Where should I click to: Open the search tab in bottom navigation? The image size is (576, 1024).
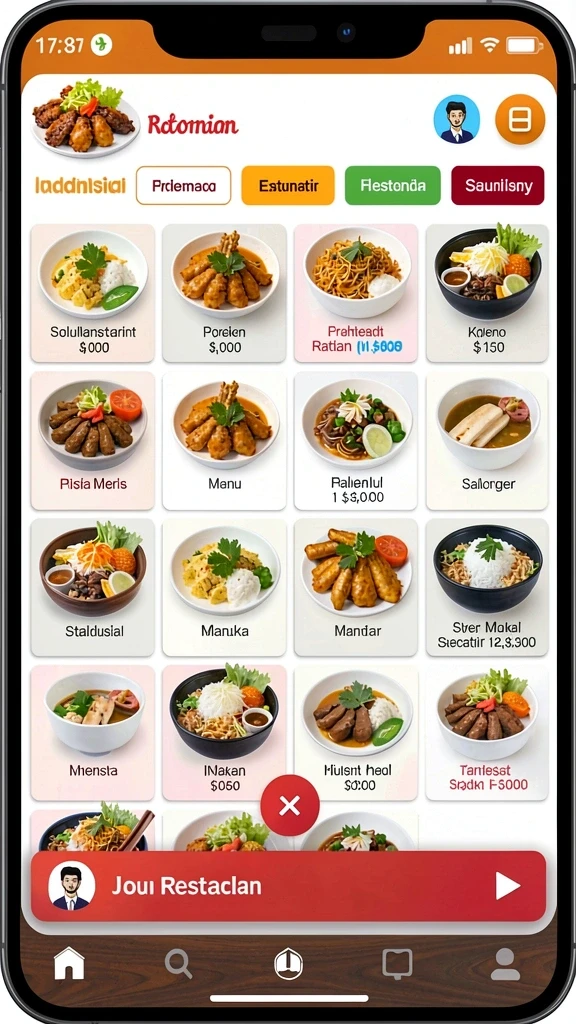tap(178, 963)
